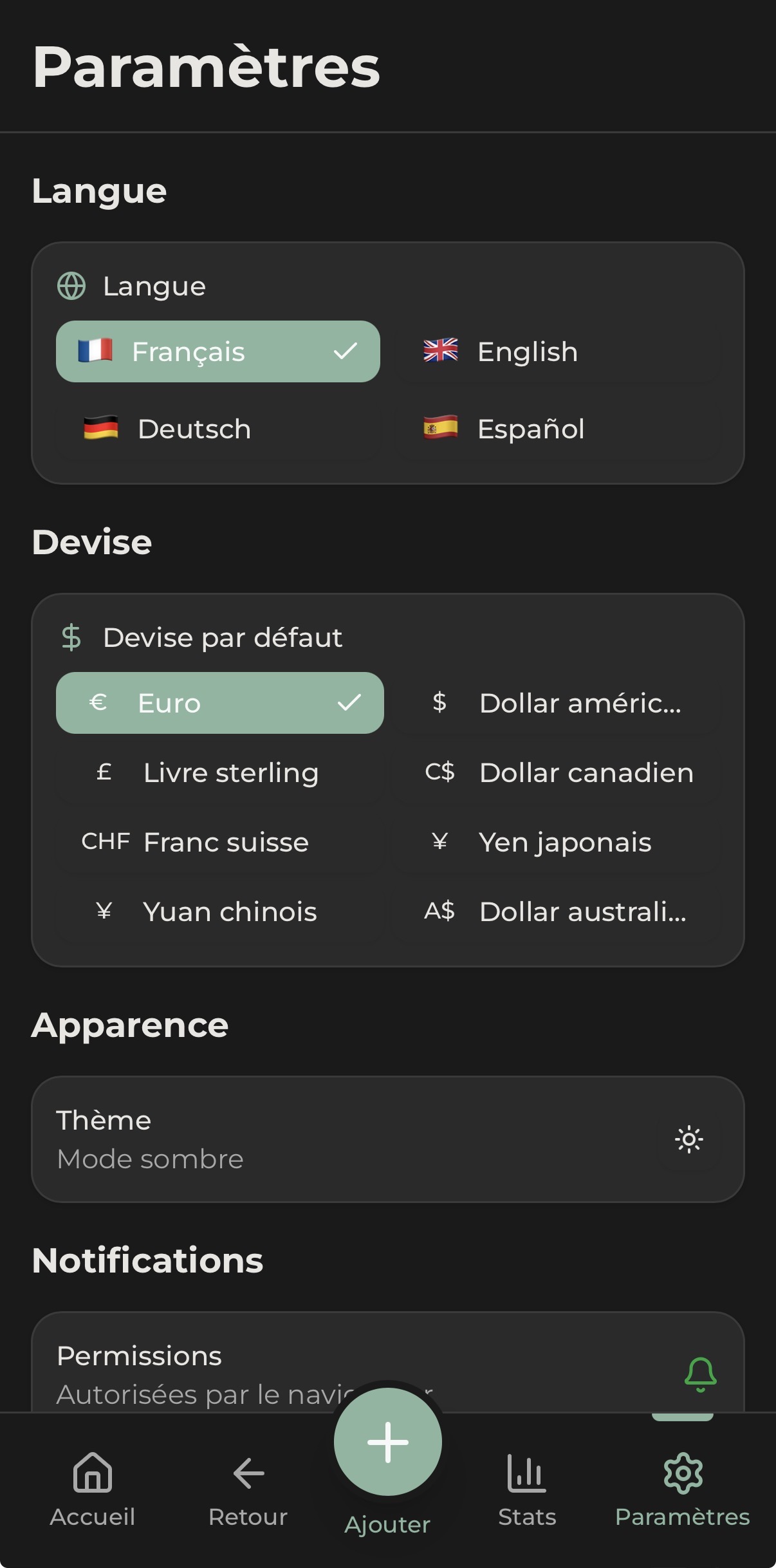
Task: Choose Yuan chinois as currency
Action: coord(219,911)
